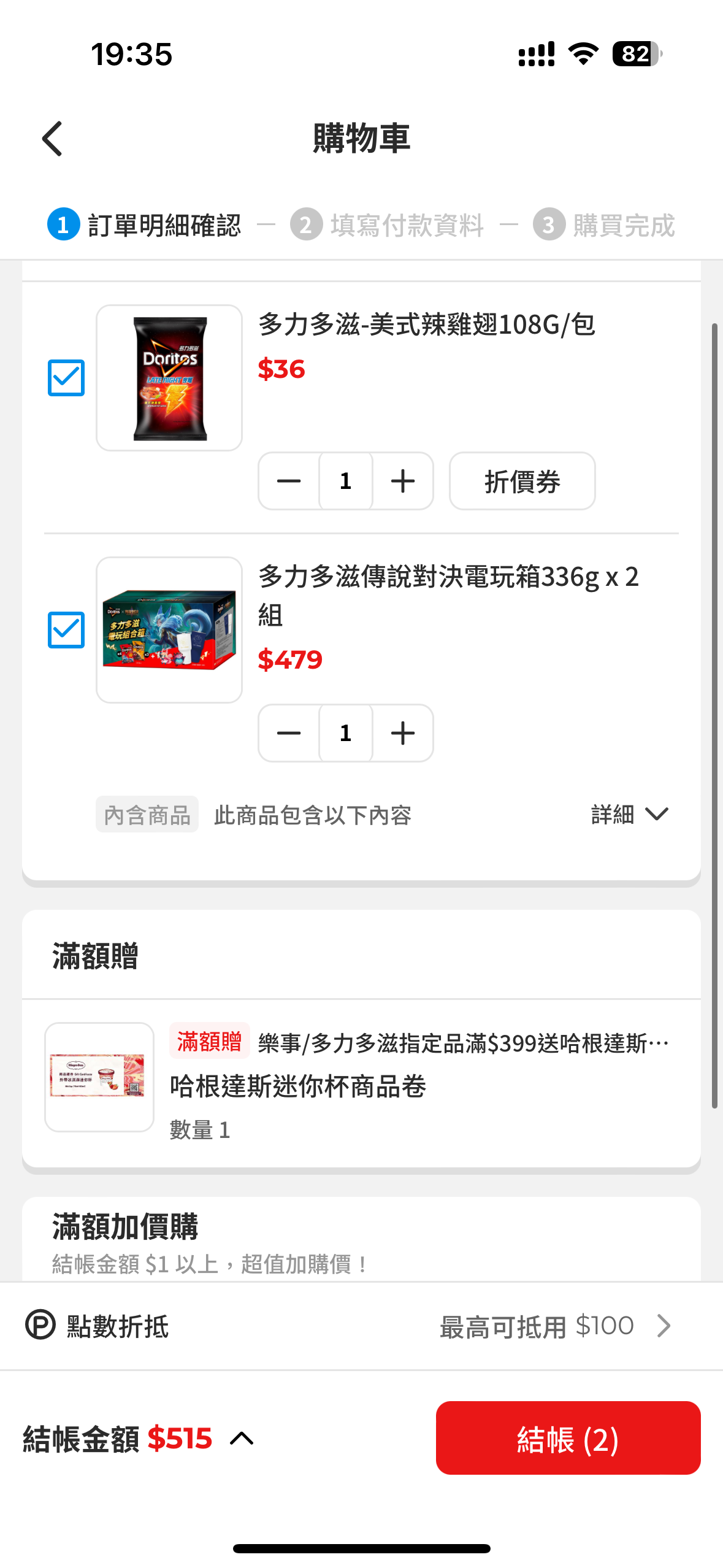Proceed with 結帳 (2) checkout
723x1568 pixels.
click(568, 1438)
